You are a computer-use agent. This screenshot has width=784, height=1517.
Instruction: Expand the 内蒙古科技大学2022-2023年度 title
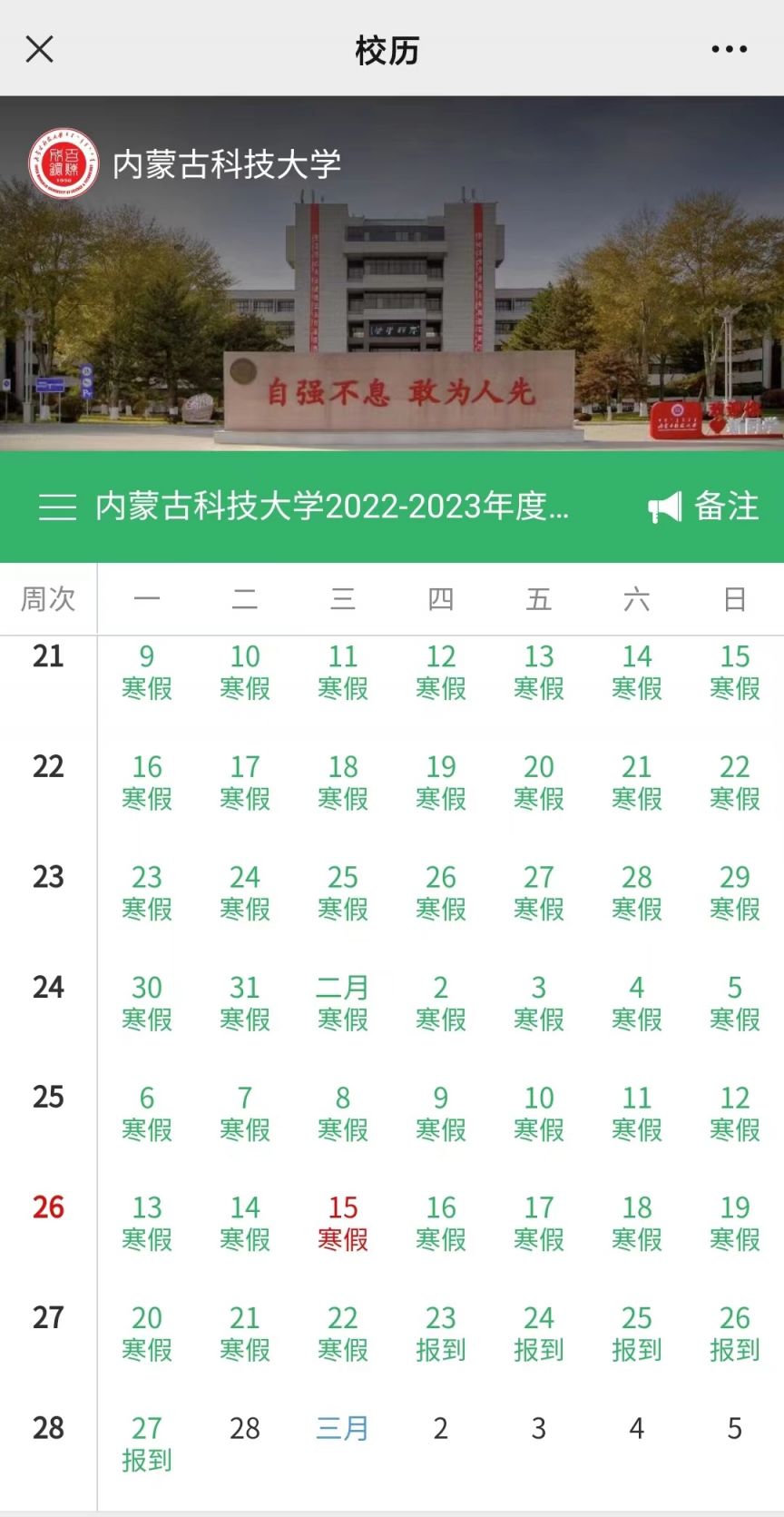pos(332,507)
